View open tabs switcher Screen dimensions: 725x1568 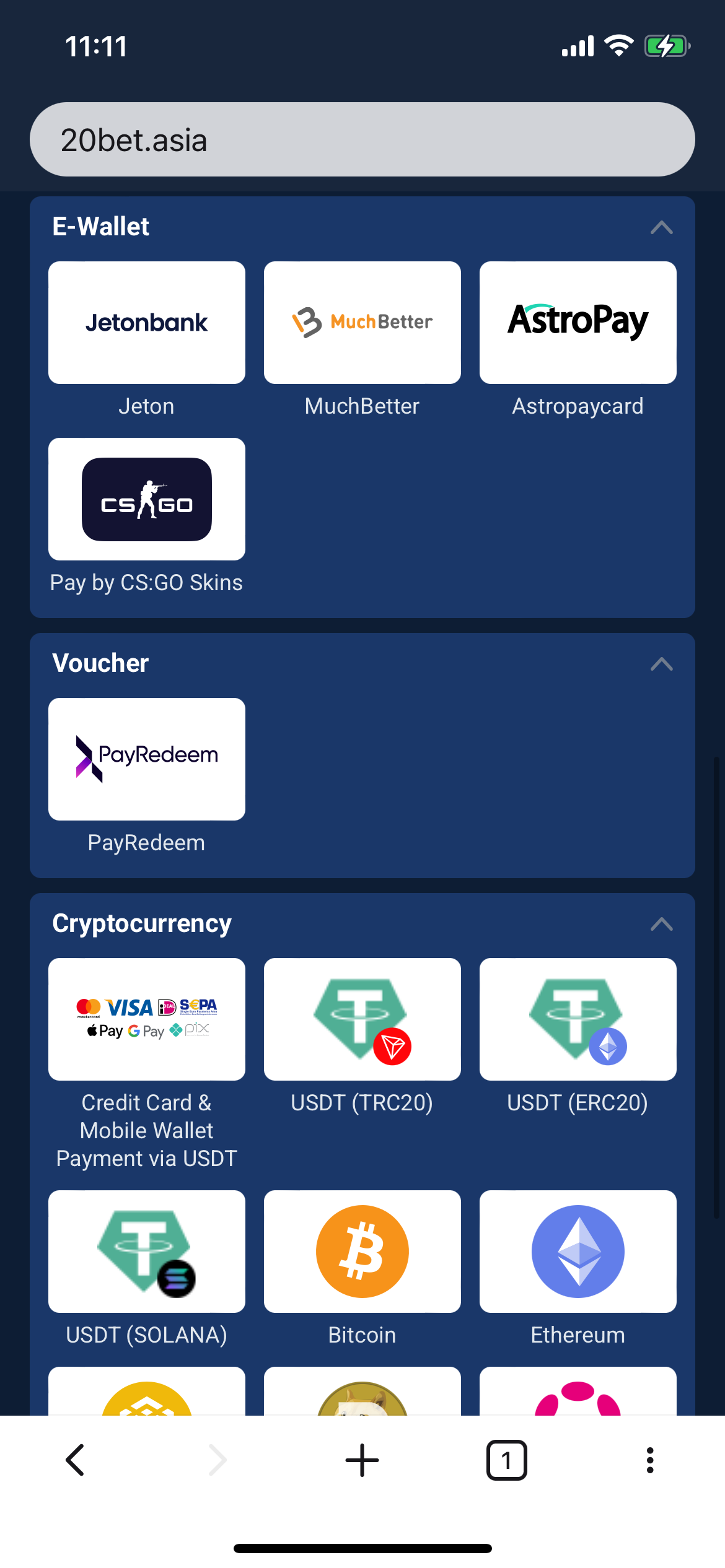506,1460
